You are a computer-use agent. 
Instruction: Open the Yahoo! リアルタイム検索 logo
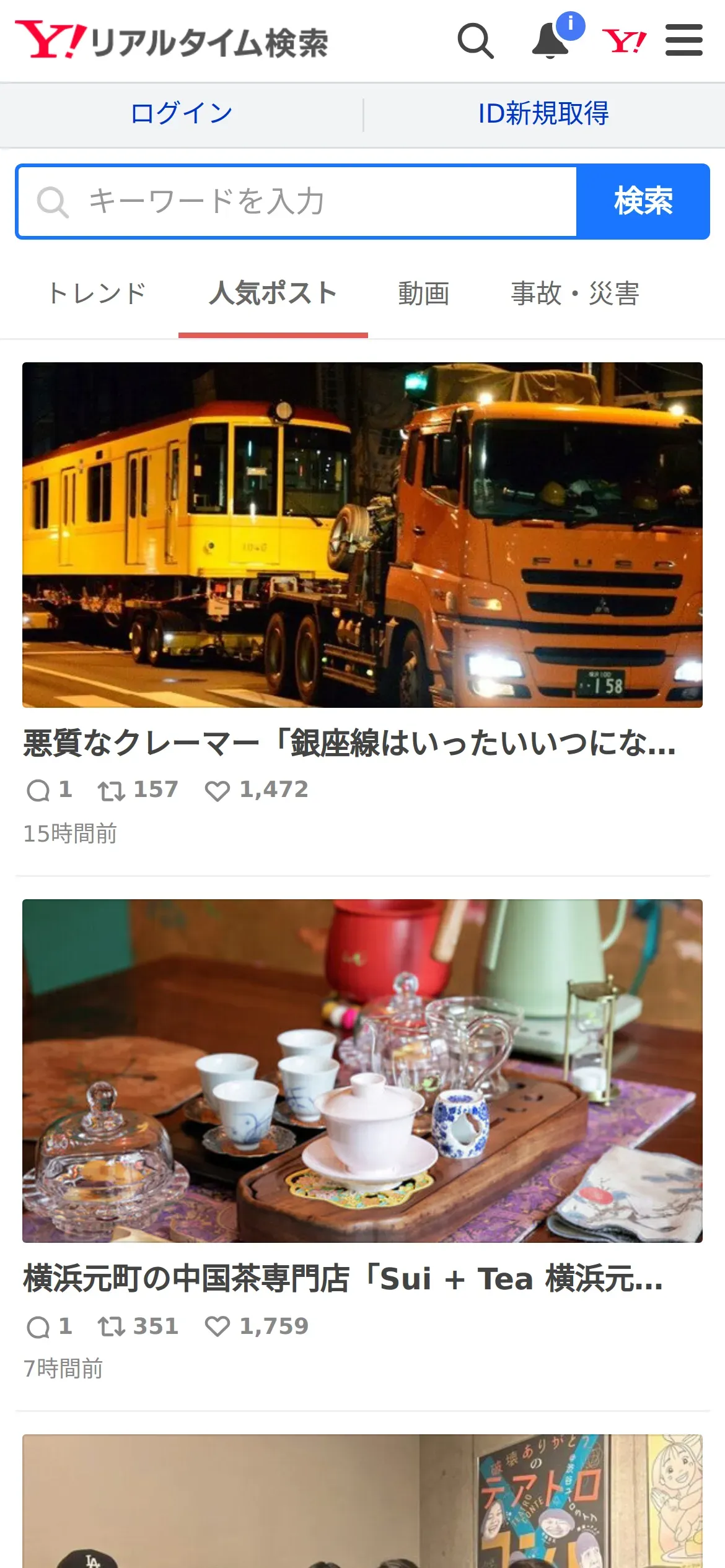point(172,41)
